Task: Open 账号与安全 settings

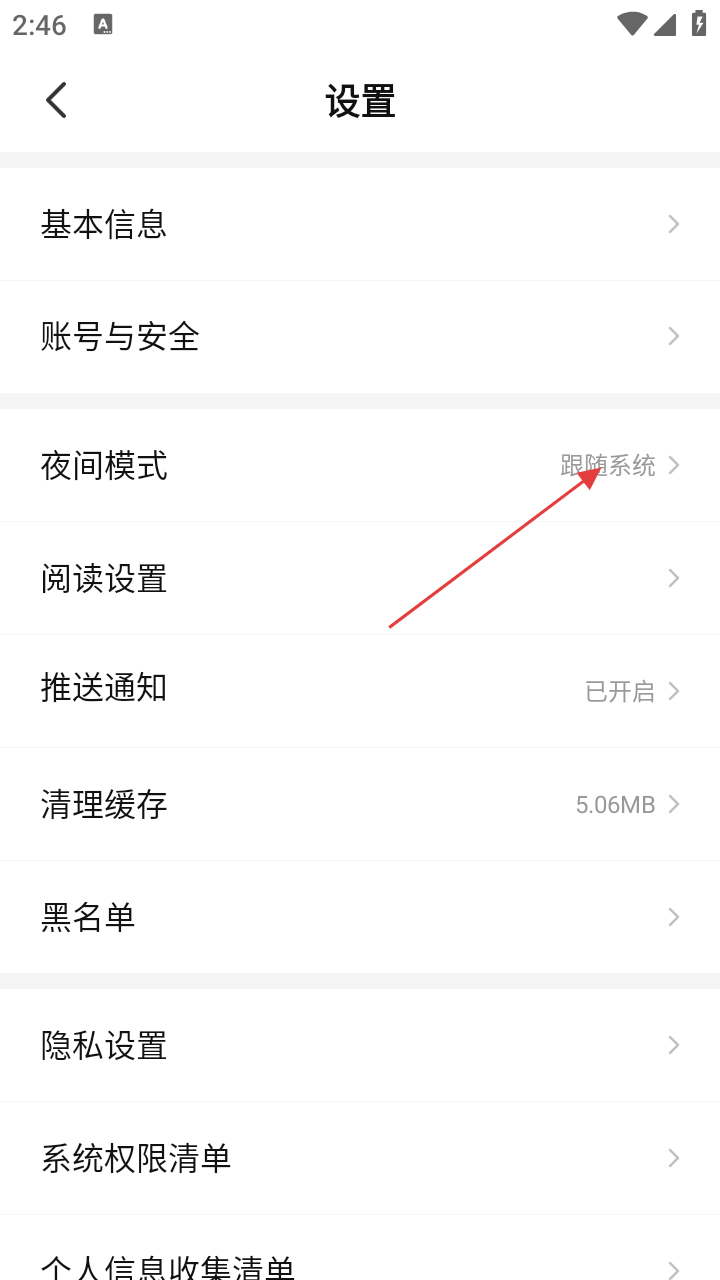Action: point(360,337)
